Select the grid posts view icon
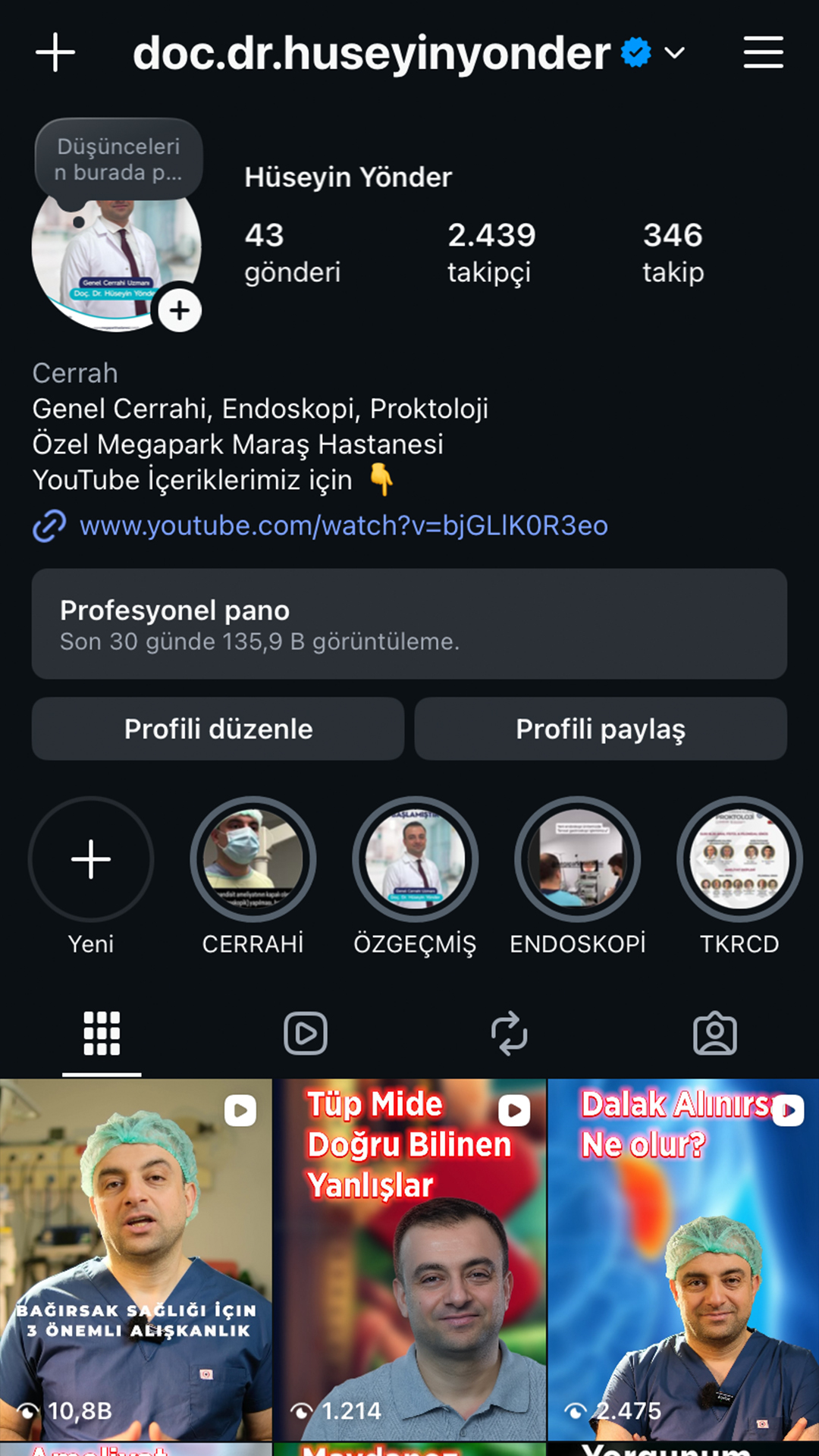The width and height of the screenshot is (819, 1456). click(x=101, y=1031)
